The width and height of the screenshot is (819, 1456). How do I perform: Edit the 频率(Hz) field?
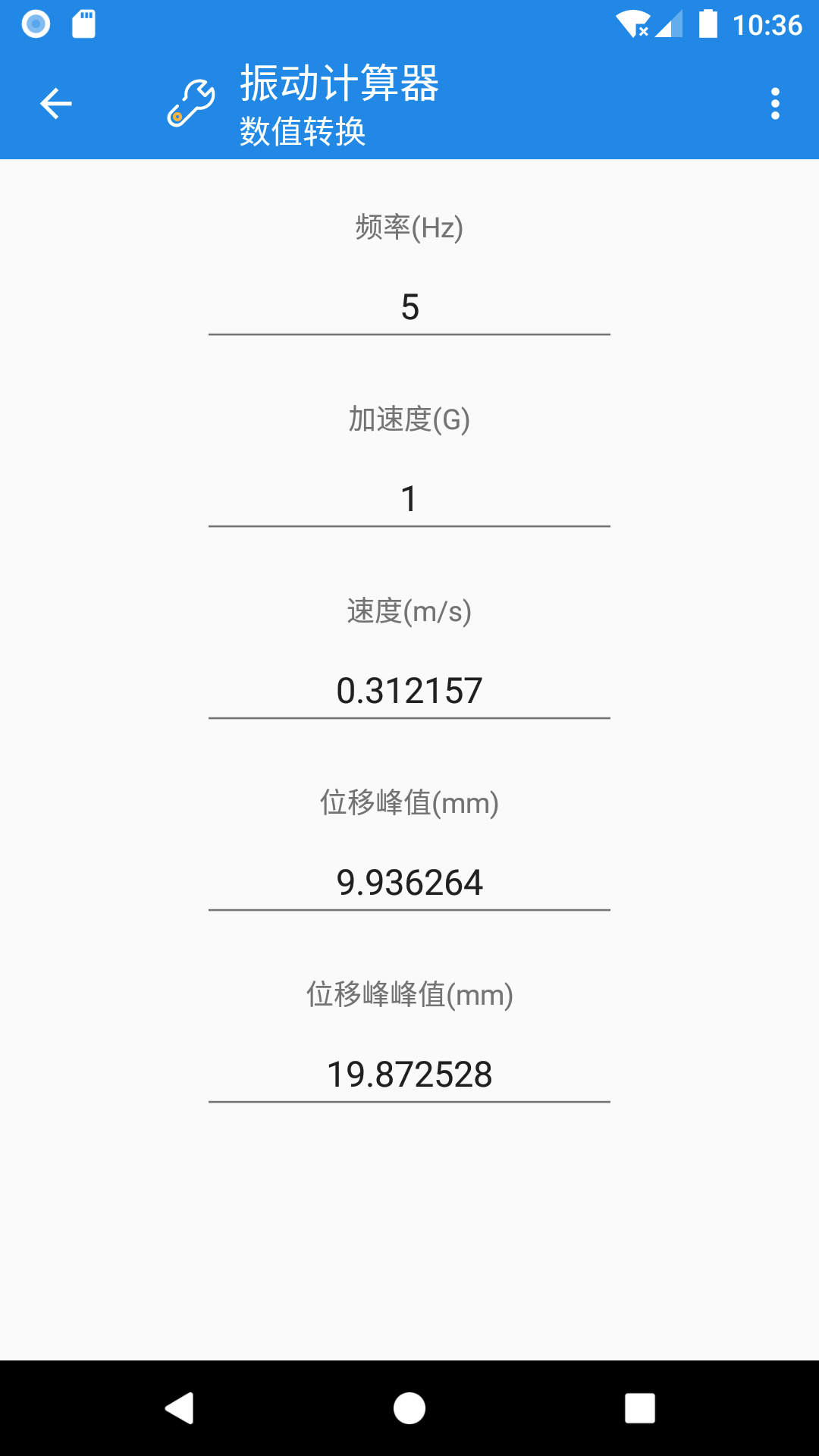point(409,307)
